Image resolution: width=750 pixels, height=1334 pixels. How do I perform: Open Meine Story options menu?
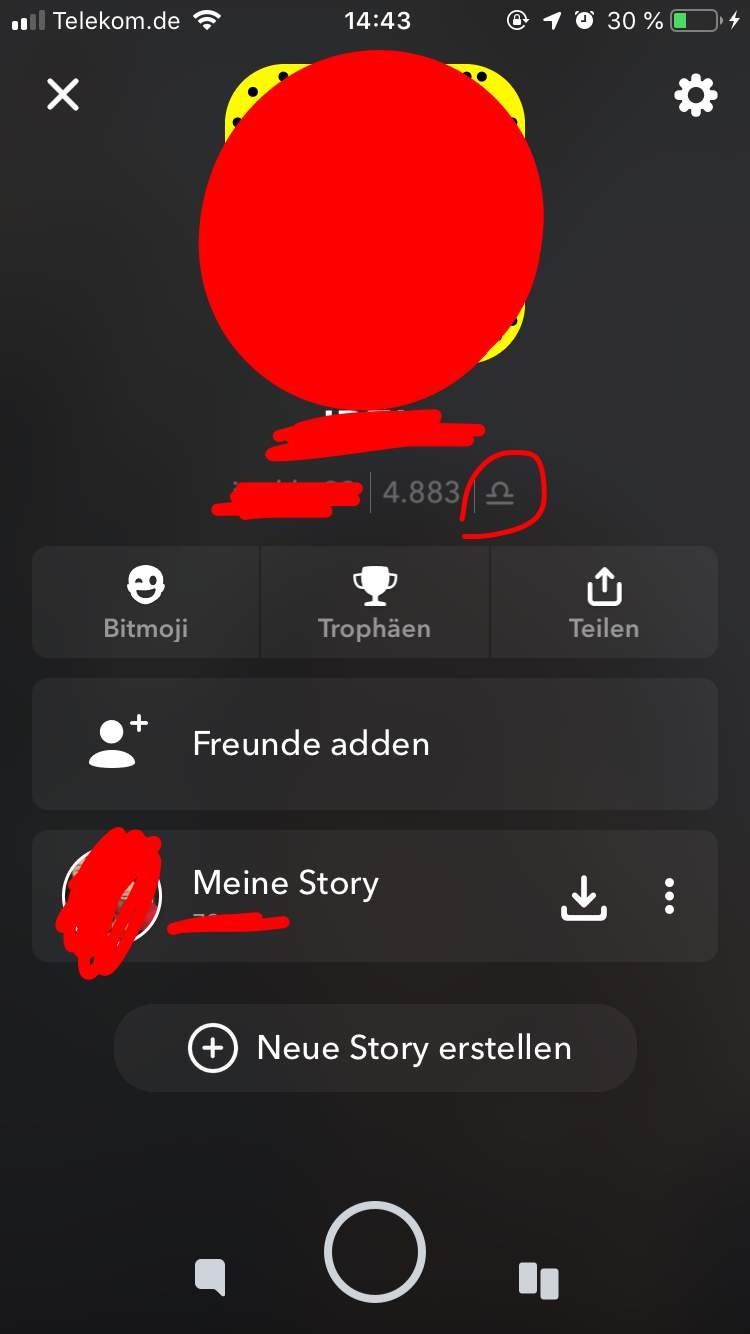click(x=669, y=896)
